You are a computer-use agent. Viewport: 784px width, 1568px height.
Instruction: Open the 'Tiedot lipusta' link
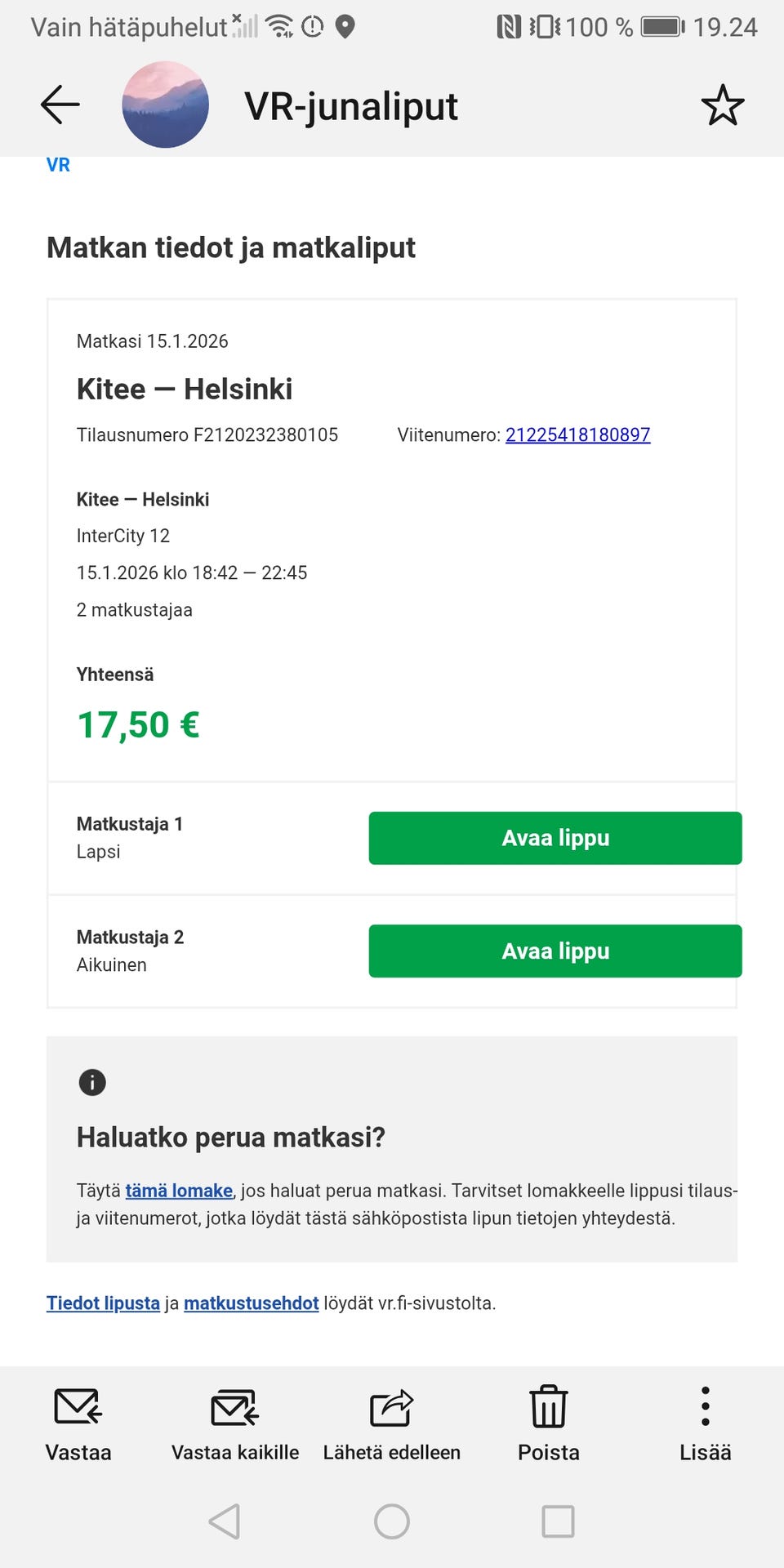[x=103, y=1303]
